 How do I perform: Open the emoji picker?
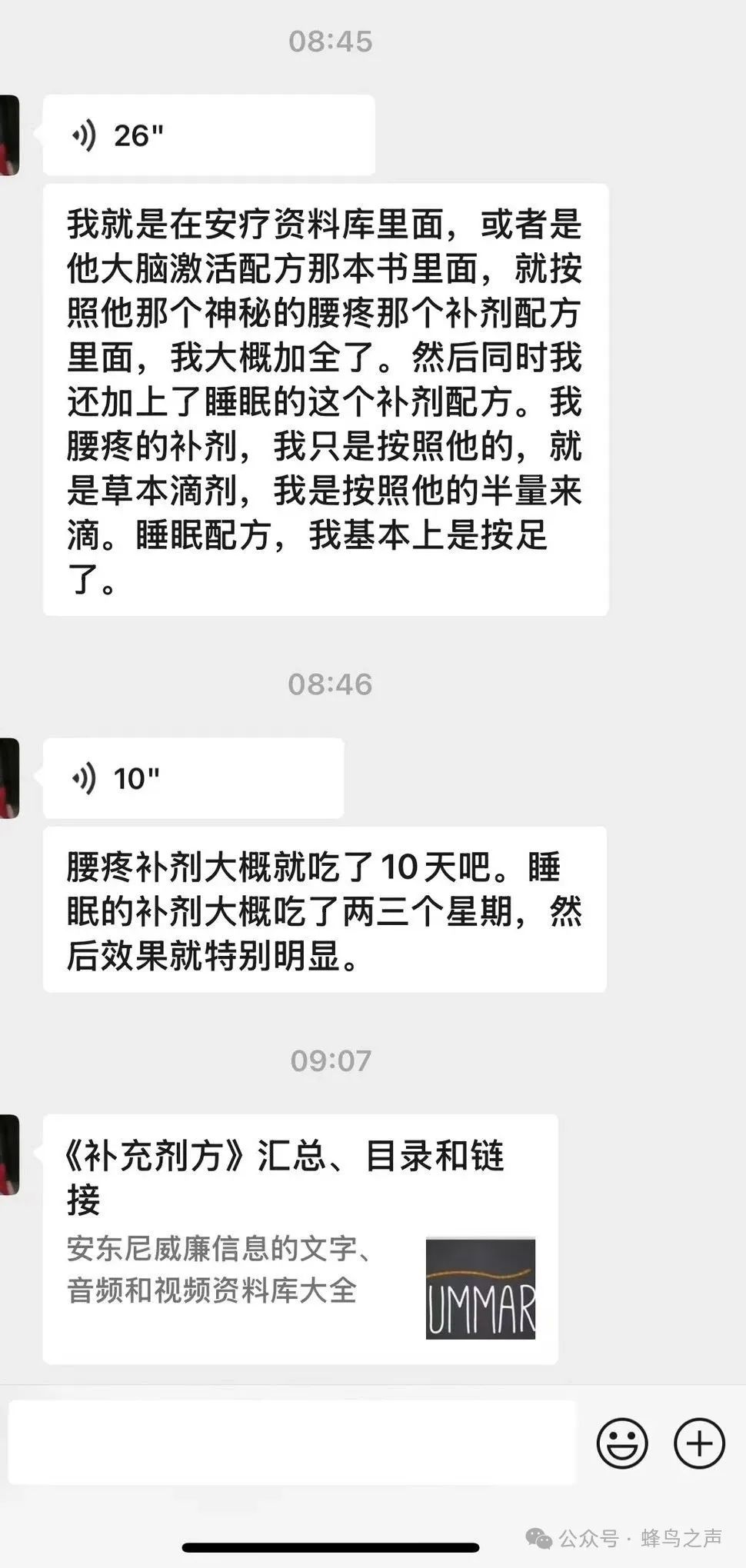(621, 1443)
